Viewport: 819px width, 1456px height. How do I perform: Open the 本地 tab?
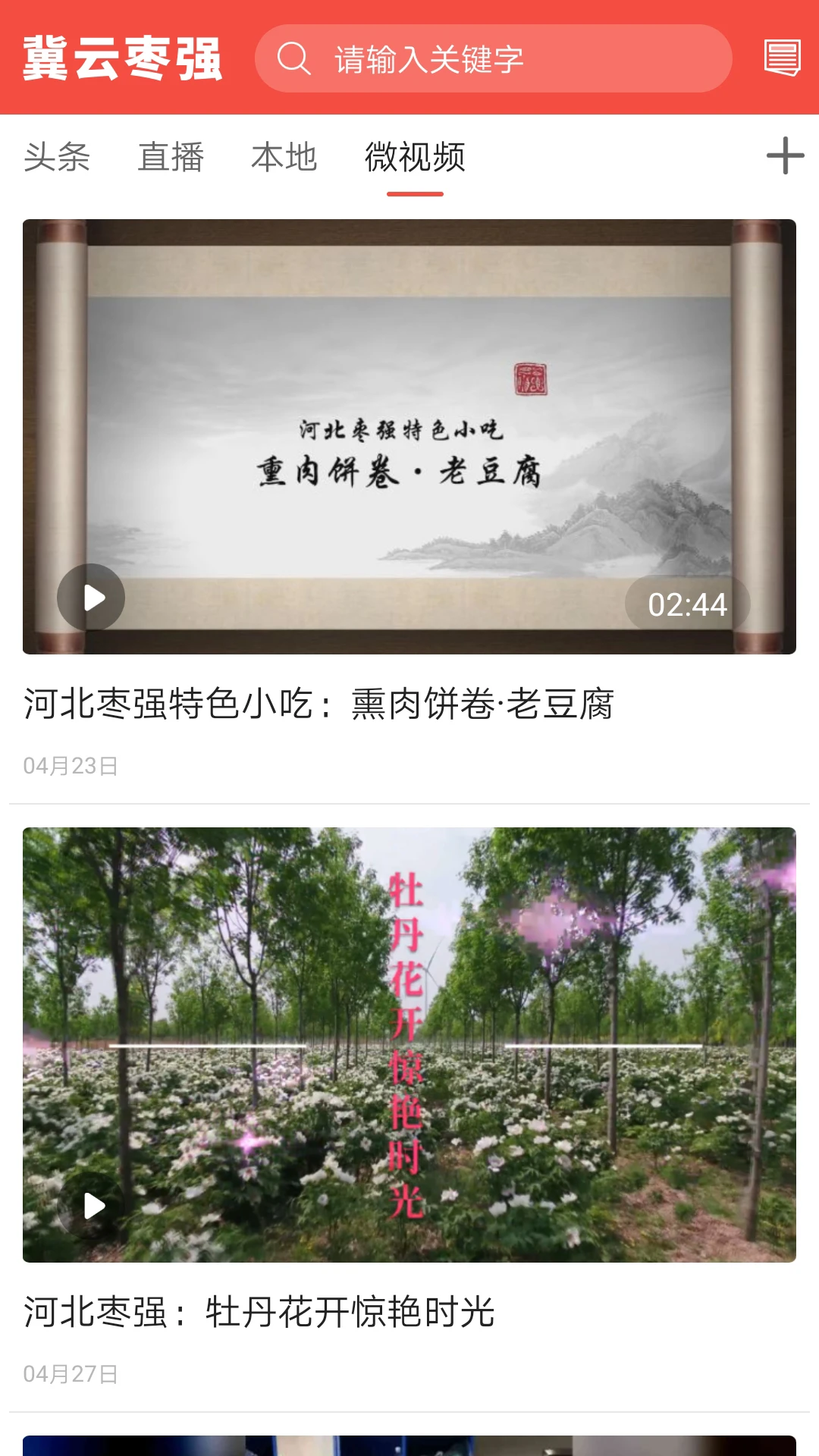[285, 157]
